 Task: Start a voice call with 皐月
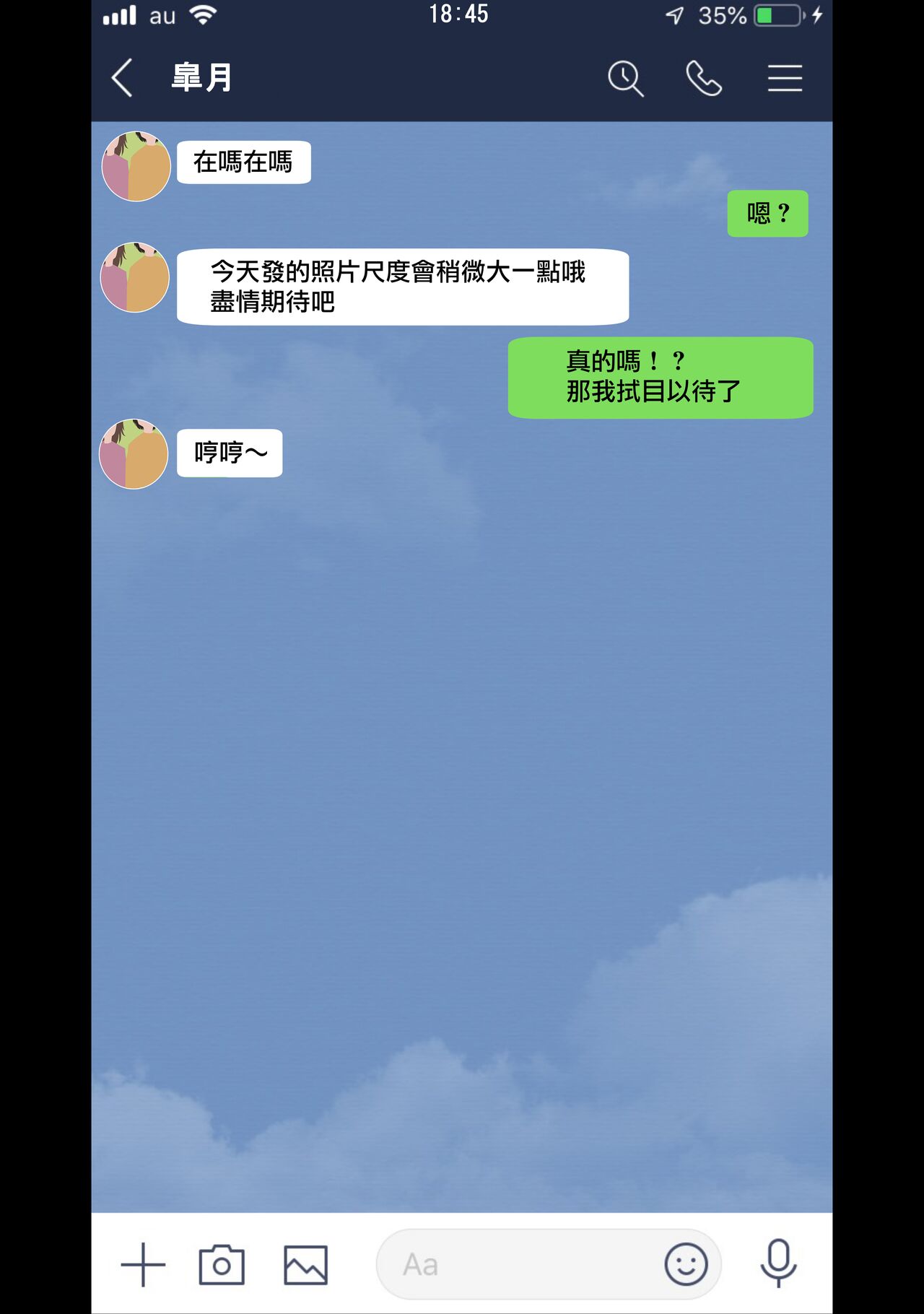(x=704, y=78)
